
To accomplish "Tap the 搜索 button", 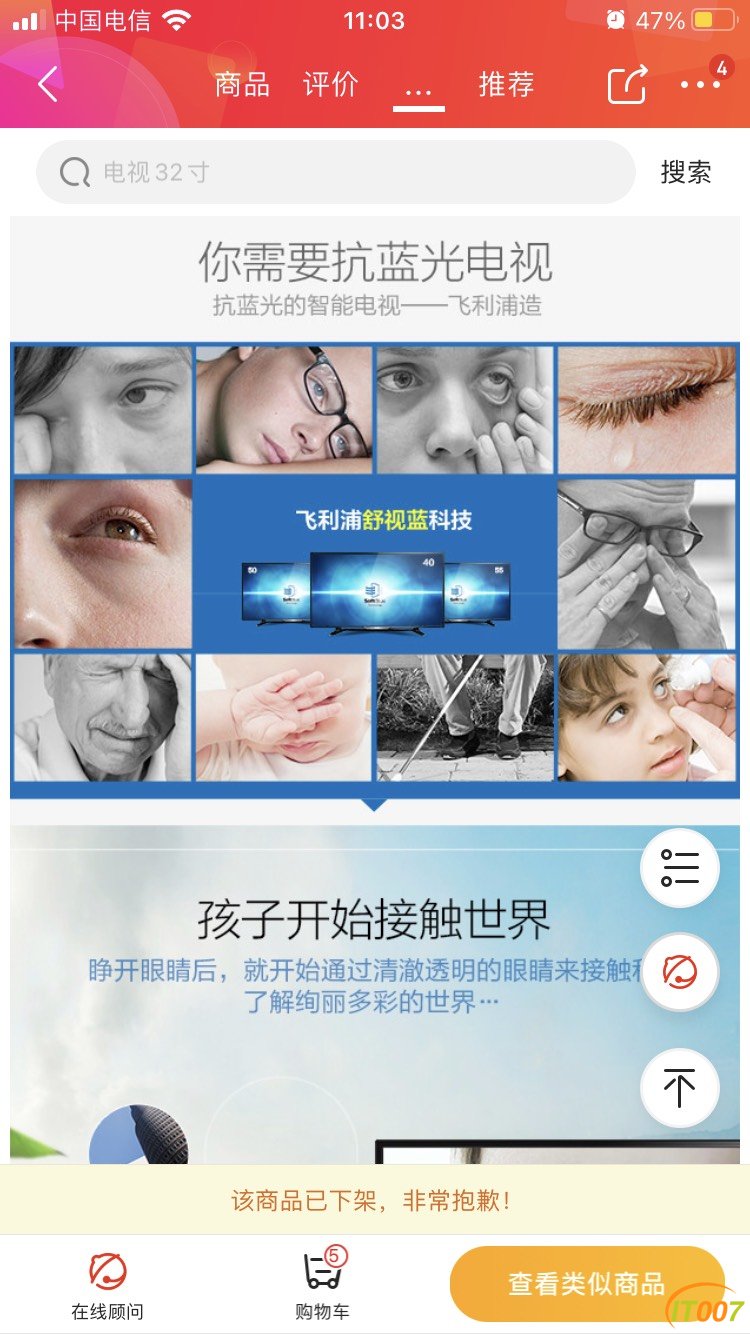I will point(685,172).
